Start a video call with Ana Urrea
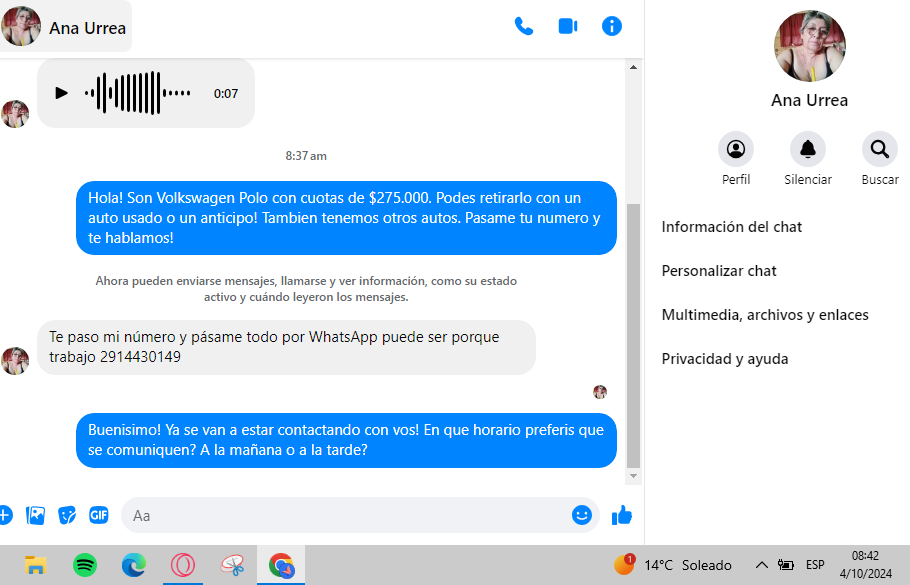 pos(568,26)
